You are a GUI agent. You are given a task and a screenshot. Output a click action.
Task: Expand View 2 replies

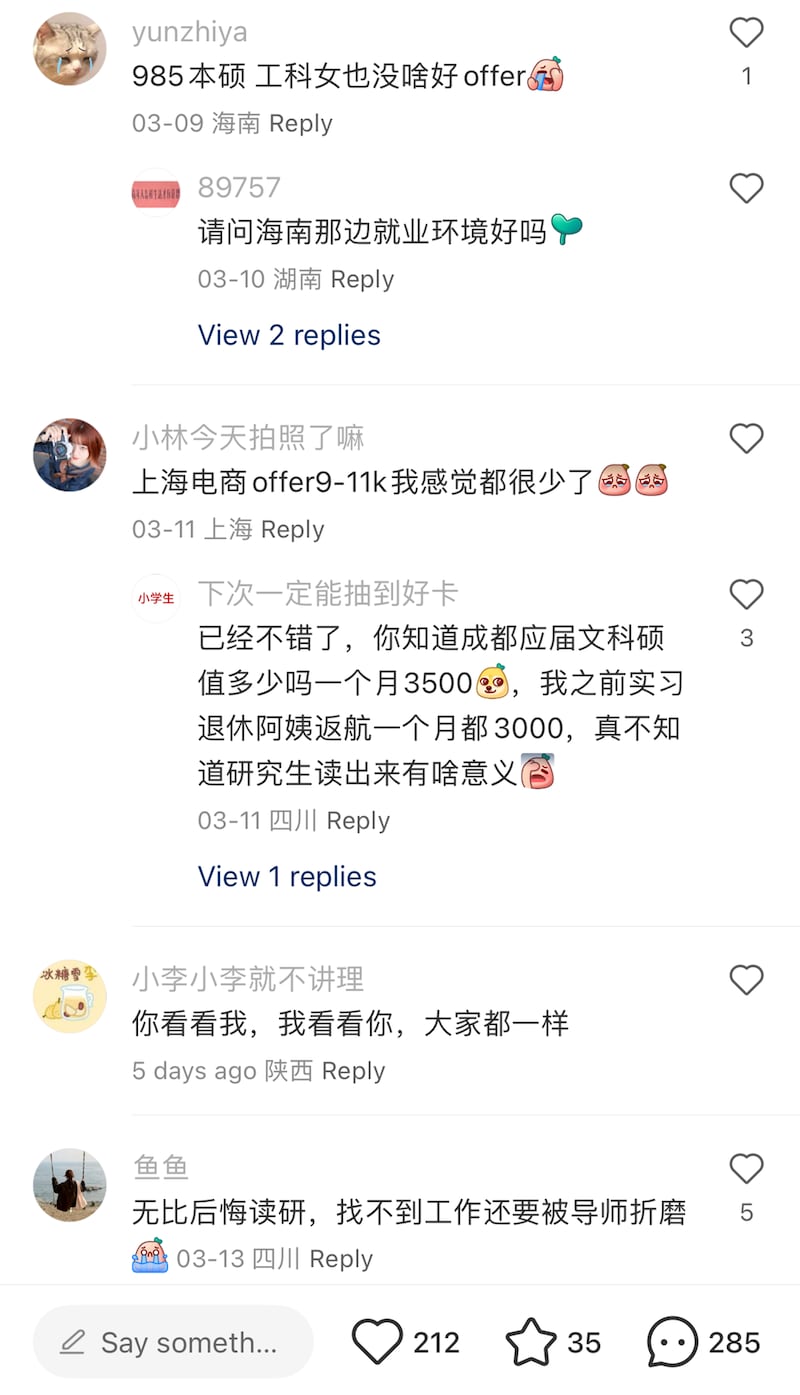click(289, 335)
